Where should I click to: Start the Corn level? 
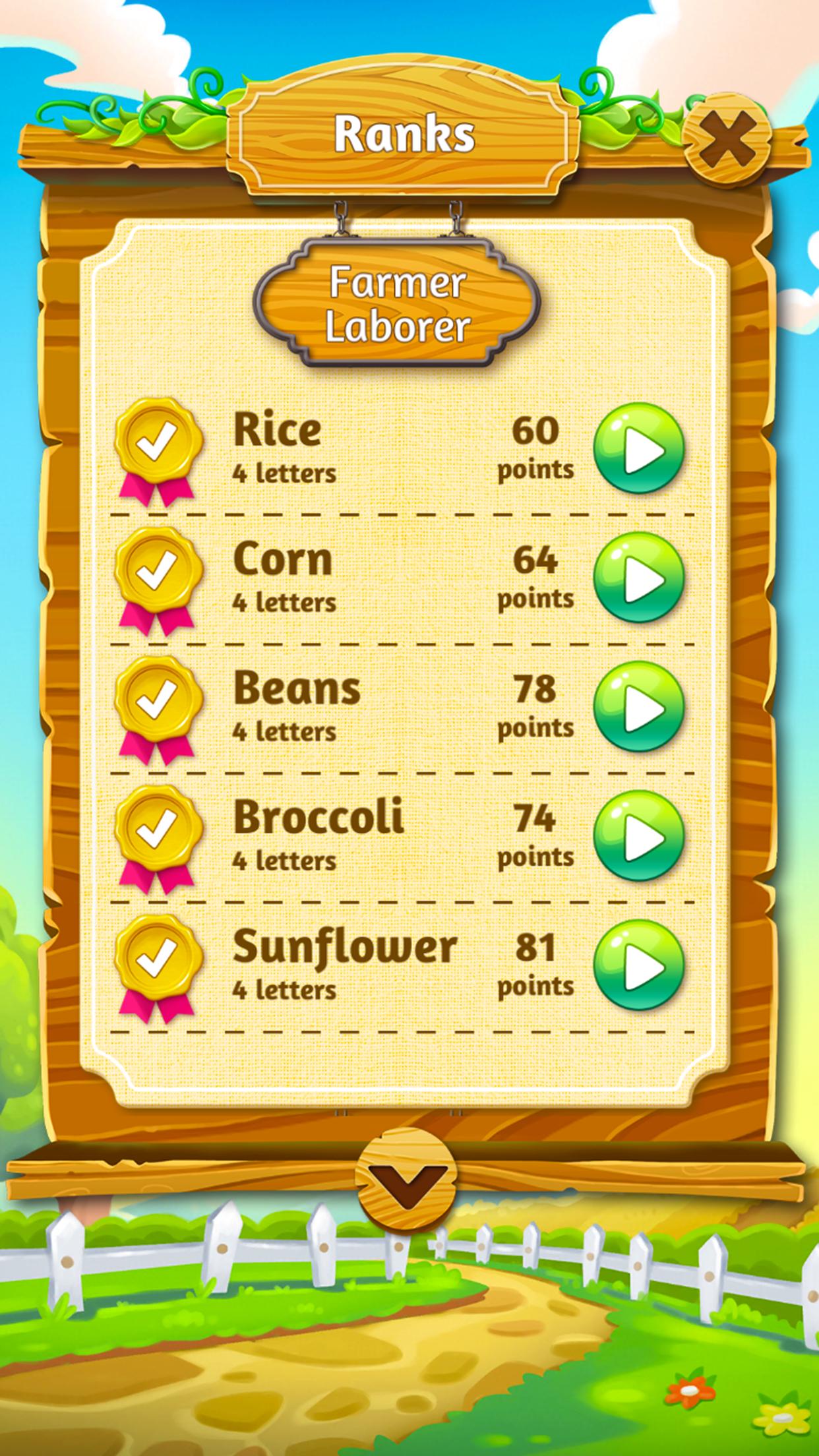(639, 579)
